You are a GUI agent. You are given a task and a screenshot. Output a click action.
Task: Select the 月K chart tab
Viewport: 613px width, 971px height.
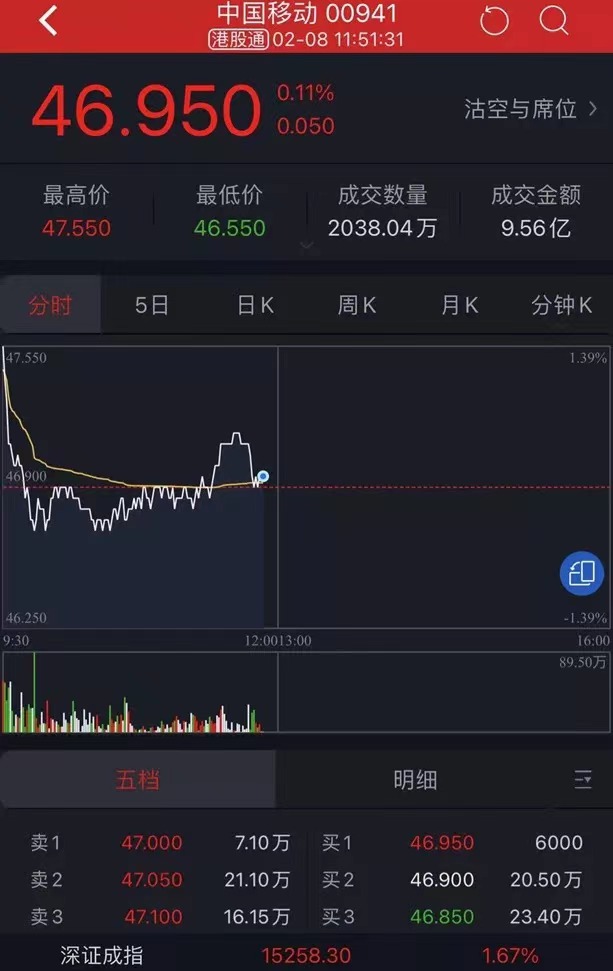click(459, 305)
